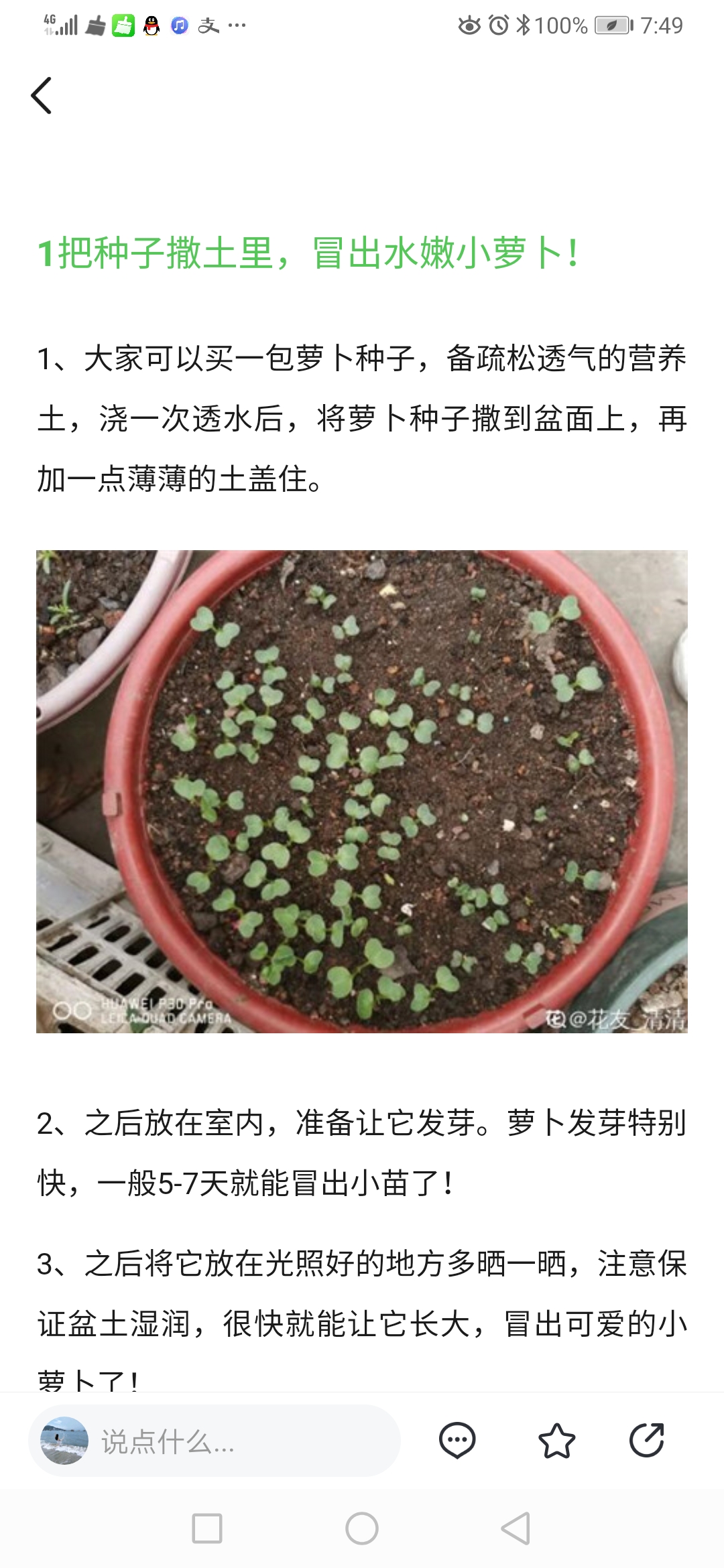
Task: Tap the '说点什么...' comment input field
Action: [215, 1441]
